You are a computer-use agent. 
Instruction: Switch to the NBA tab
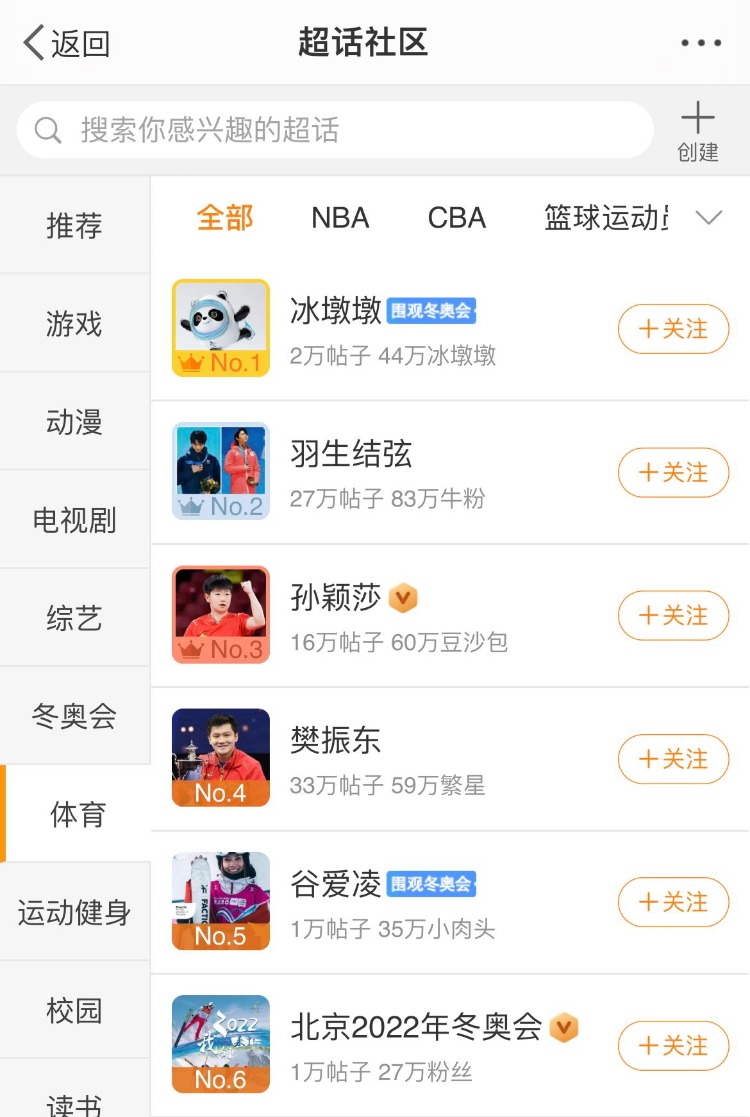[x=340, y=218]
